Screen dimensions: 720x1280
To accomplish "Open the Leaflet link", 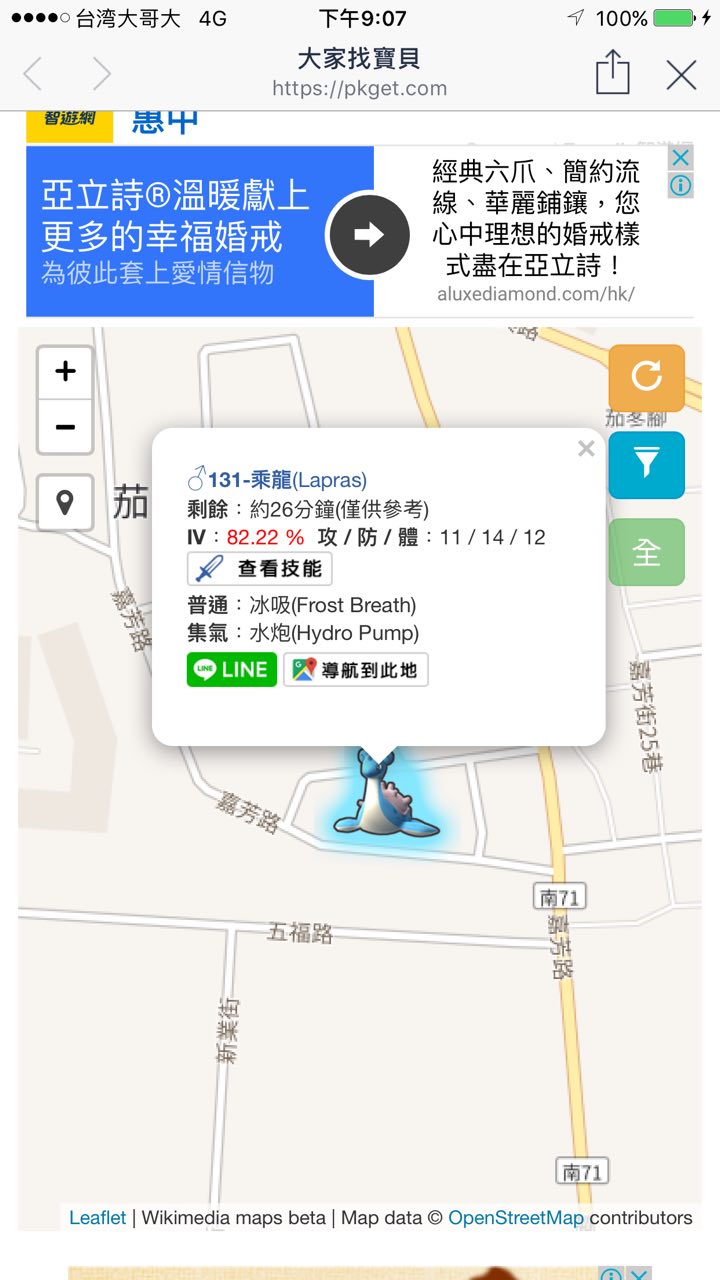I will 97,1217.
